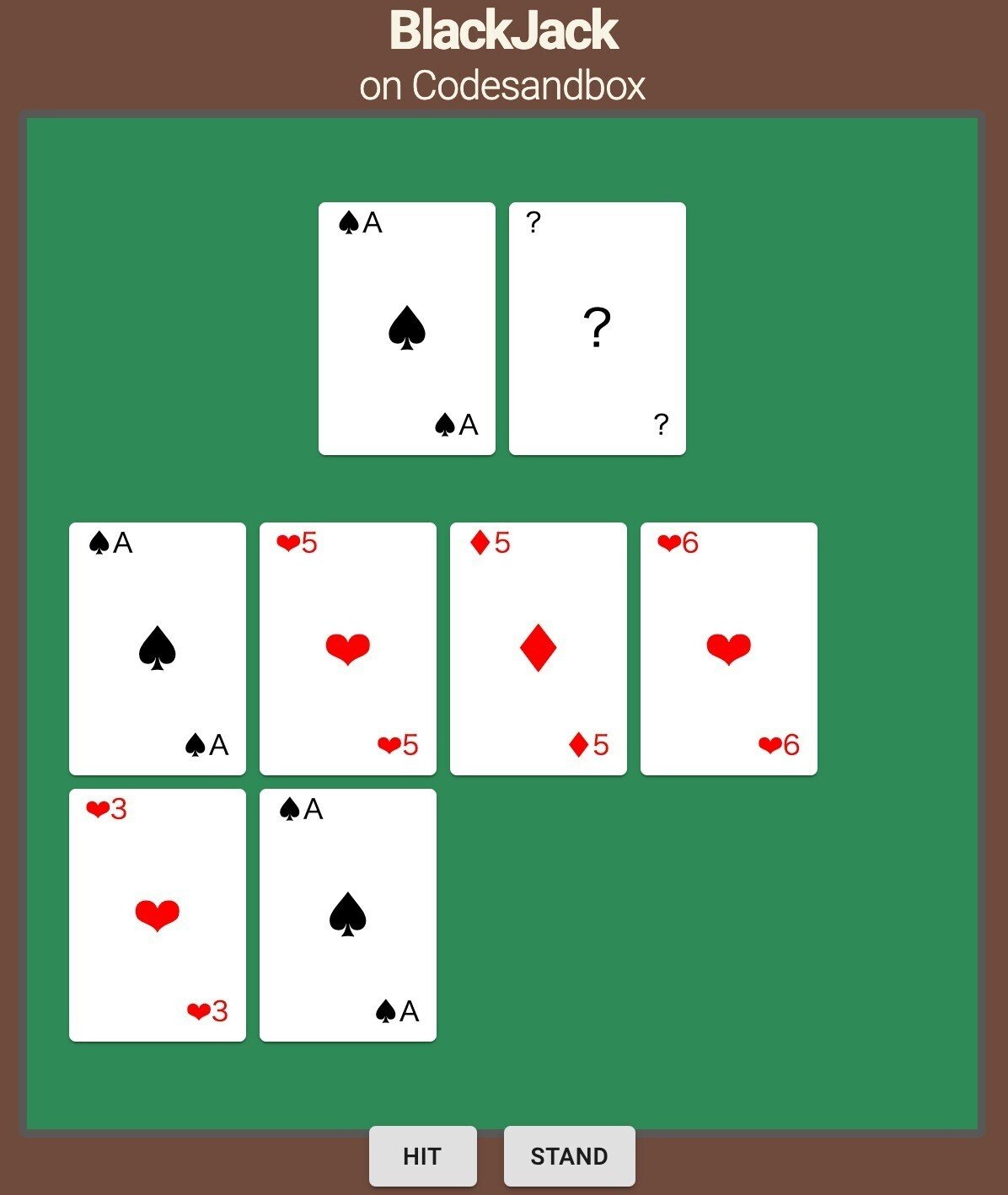
Task: Click the big question mark on the hidden card
Action: [597, 329]
